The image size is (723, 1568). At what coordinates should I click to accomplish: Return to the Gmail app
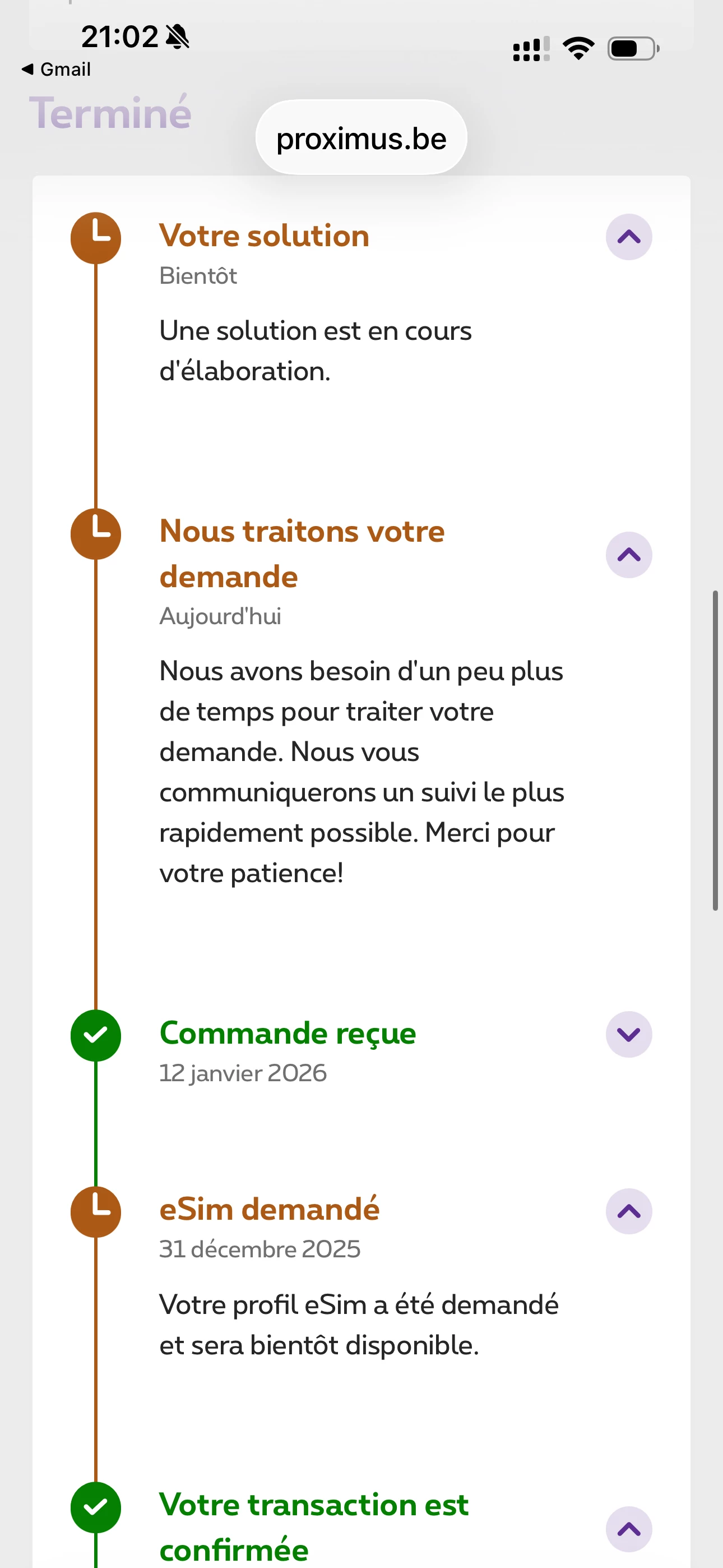(x=56, y=70)
